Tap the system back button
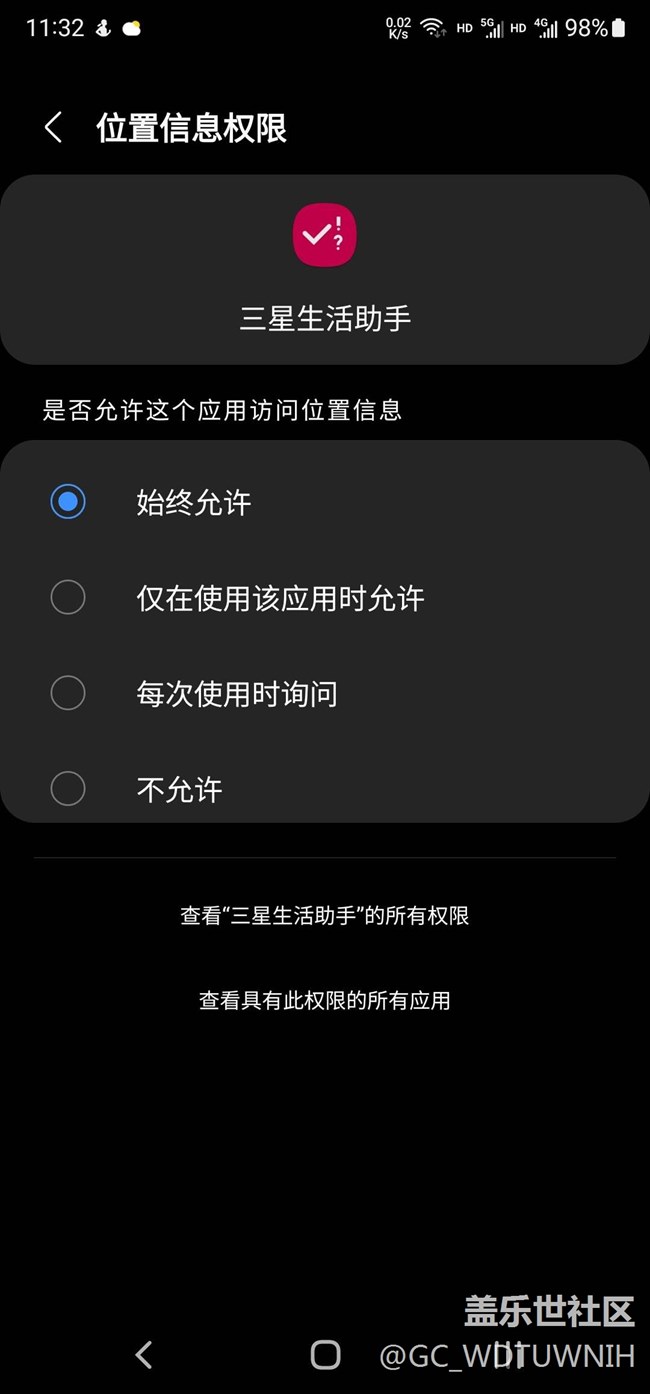The width and height of the screenshot is (650, 1394). 144,1355
